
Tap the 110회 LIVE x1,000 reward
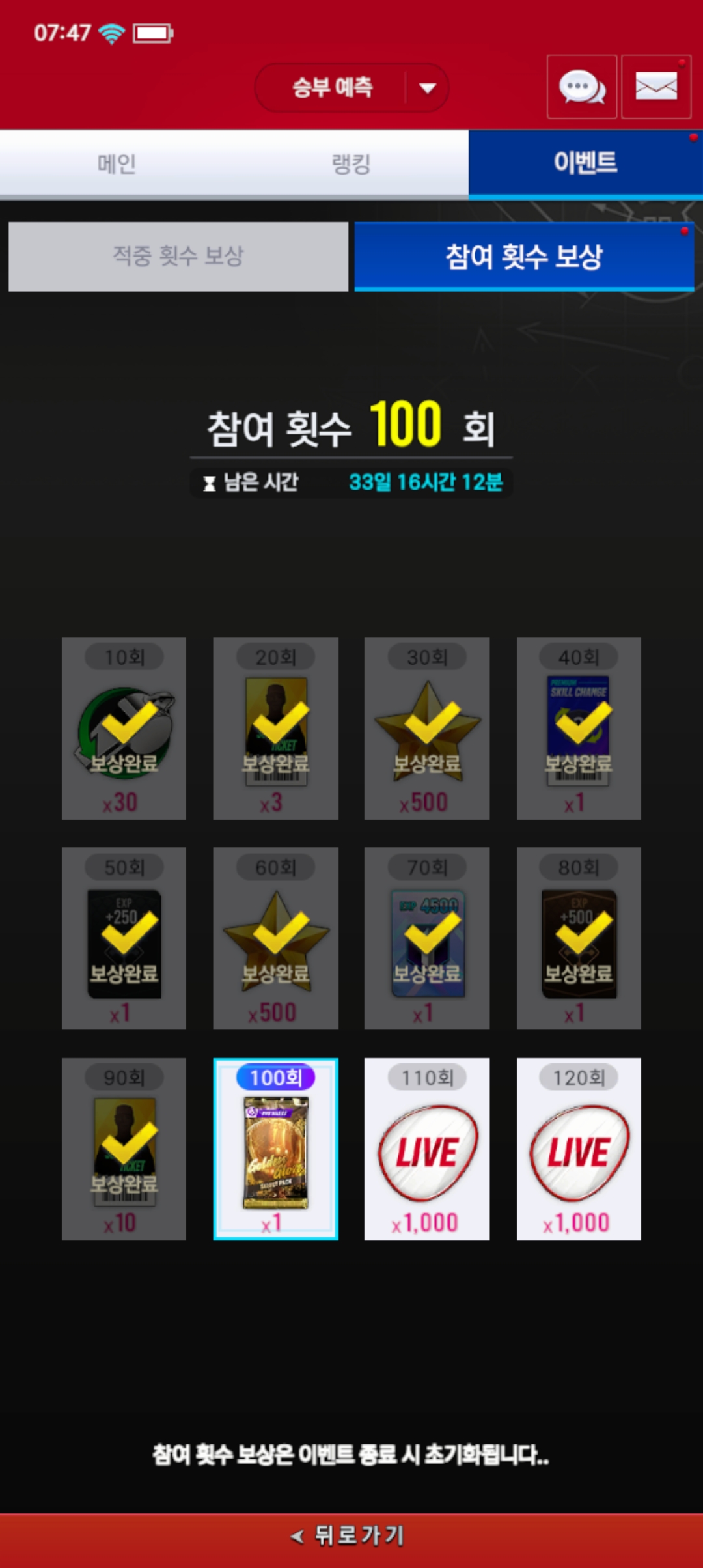click(427, 1149)
